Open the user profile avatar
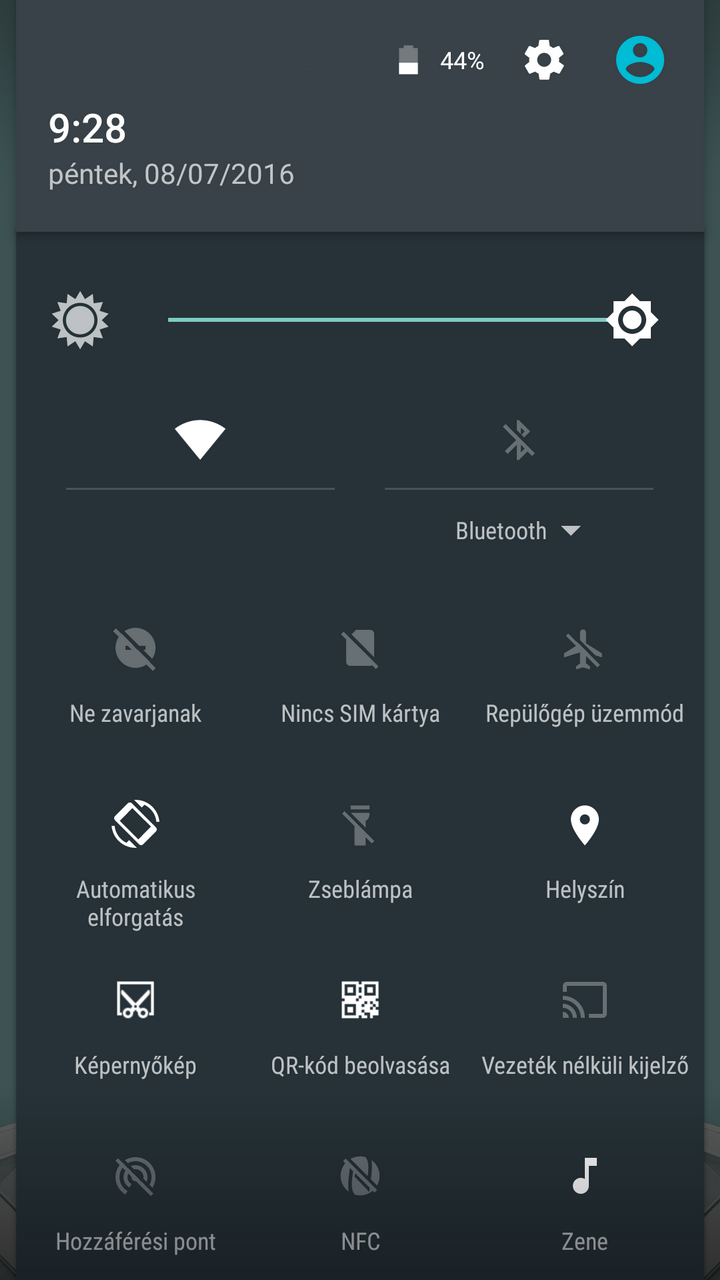 pyautogui.click(x=640, y=61)
